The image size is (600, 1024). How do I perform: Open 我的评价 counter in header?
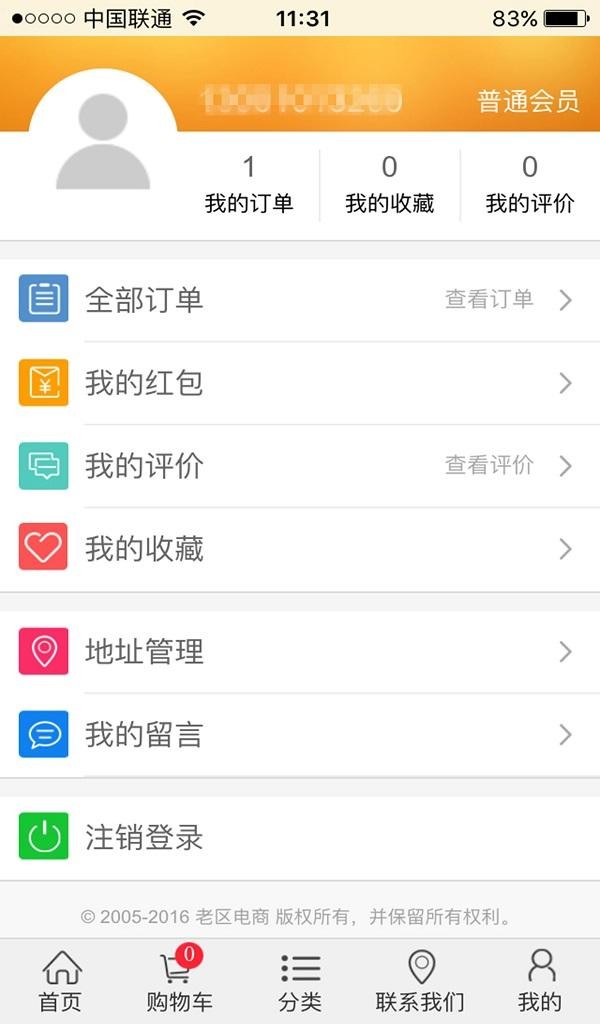530,185
